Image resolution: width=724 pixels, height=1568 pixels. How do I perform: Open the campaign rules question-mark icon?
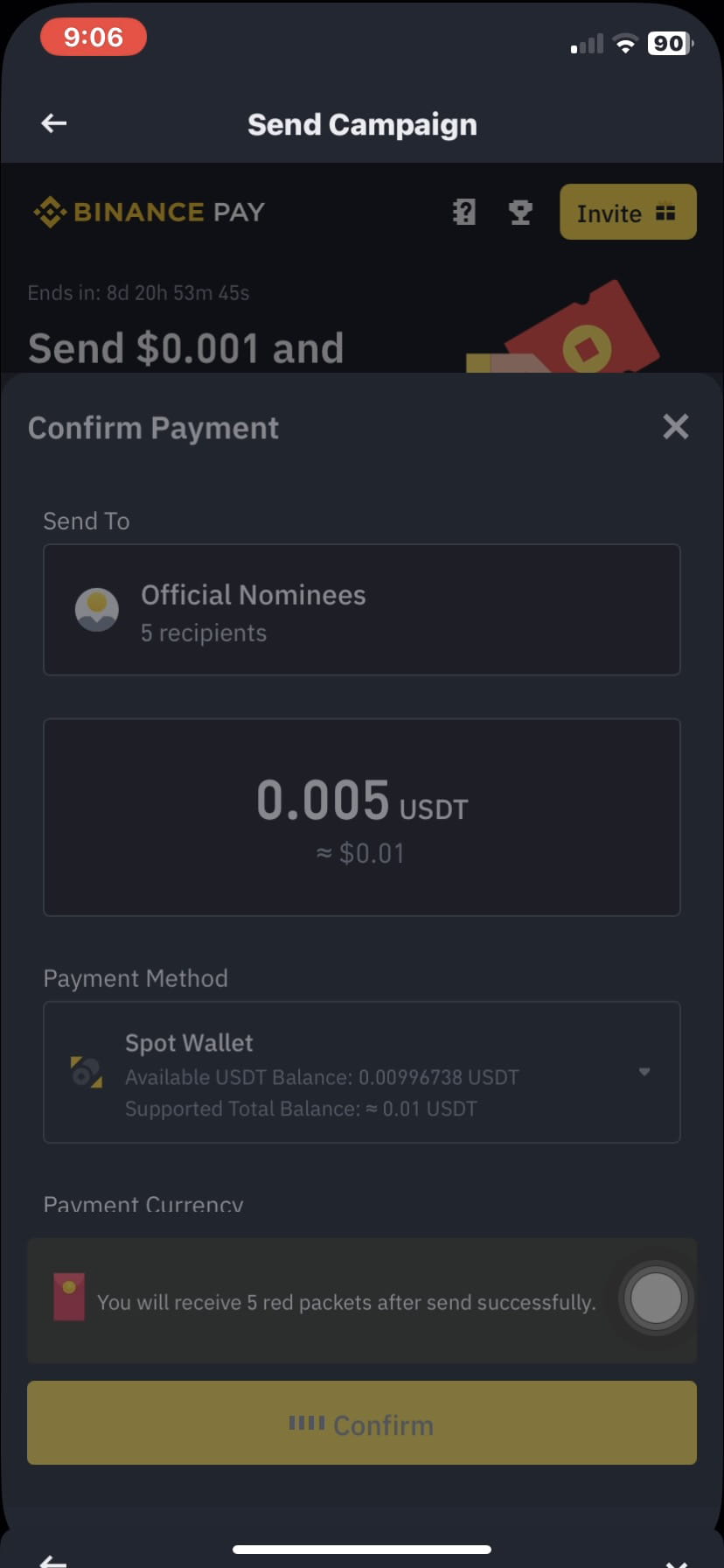pos(464,212)
